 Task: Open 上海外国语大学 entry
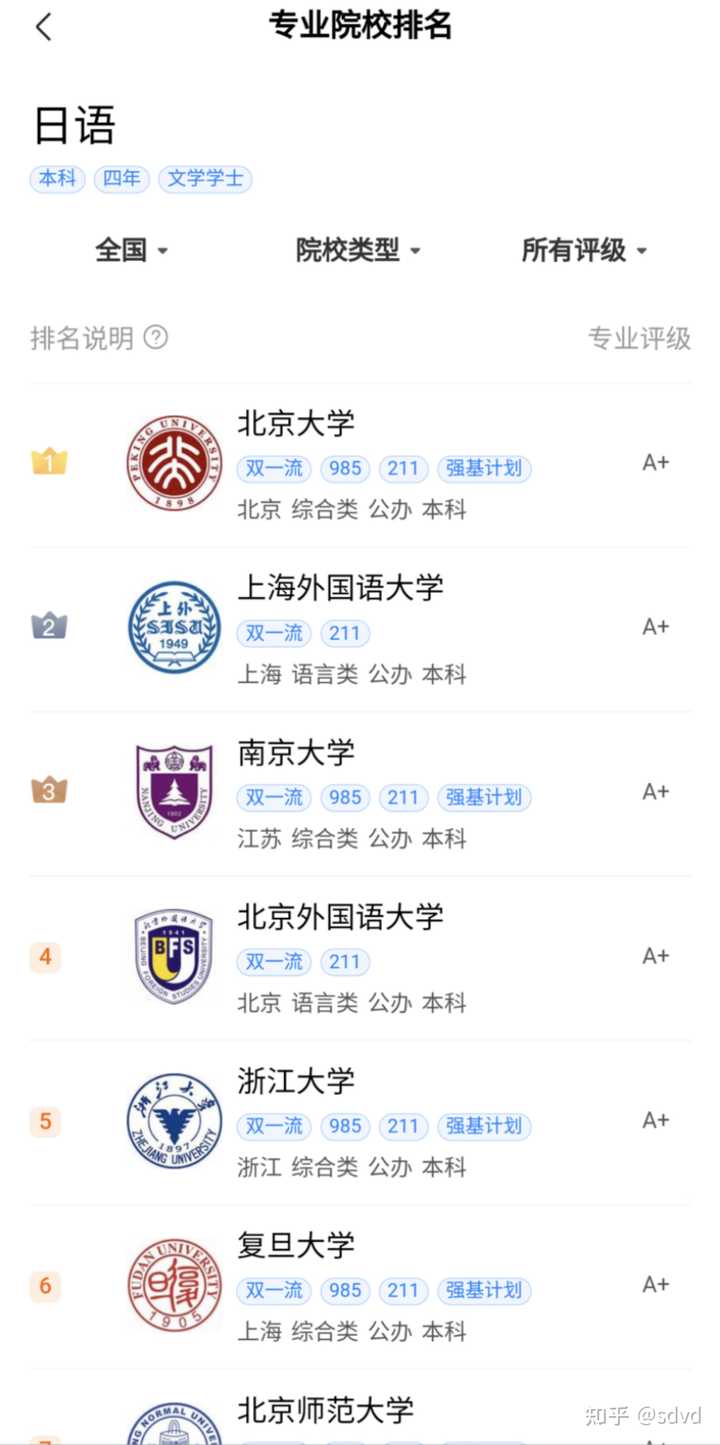(x=360, y=629)
